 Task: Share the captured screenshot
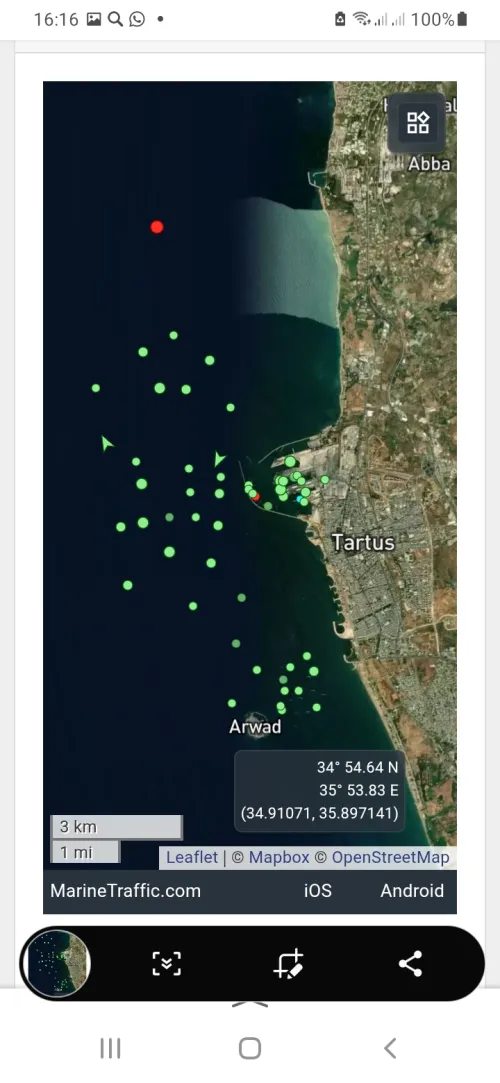tap(410, 964)
